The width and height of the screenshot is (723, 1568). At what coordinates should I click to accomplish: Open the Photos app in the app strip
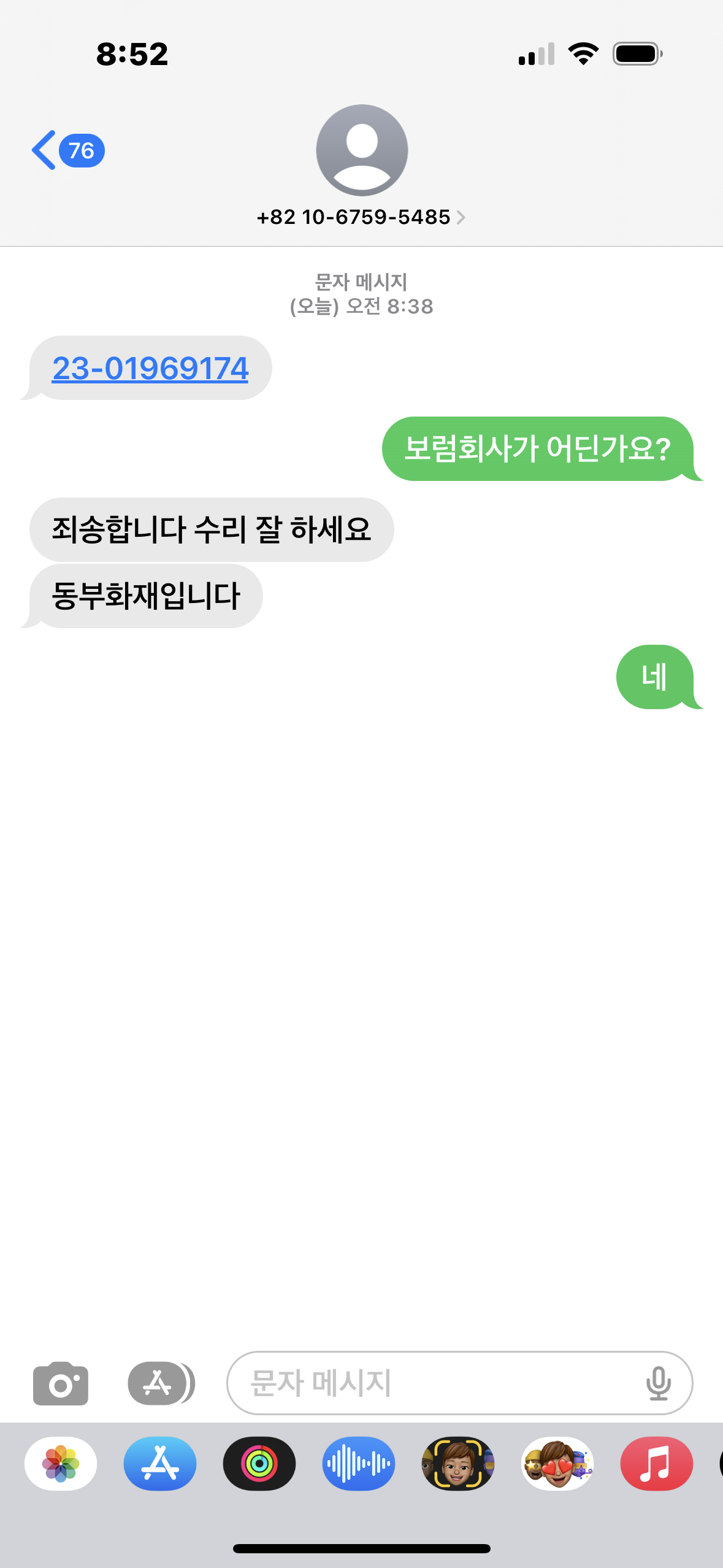(x=61, y=1464)
